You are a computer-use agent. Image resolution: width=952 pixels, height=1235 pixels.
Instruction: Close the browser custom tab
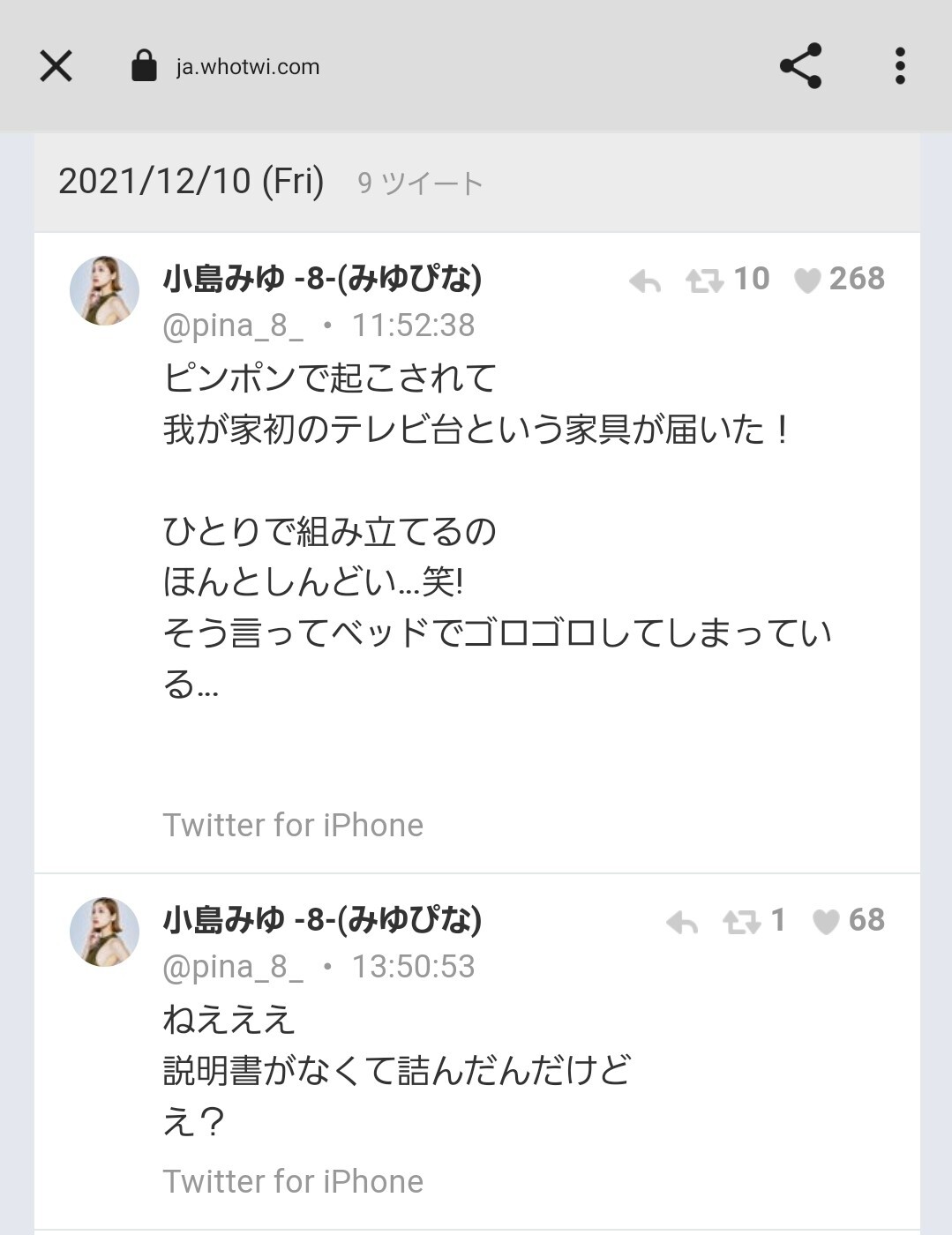[56, 66]
